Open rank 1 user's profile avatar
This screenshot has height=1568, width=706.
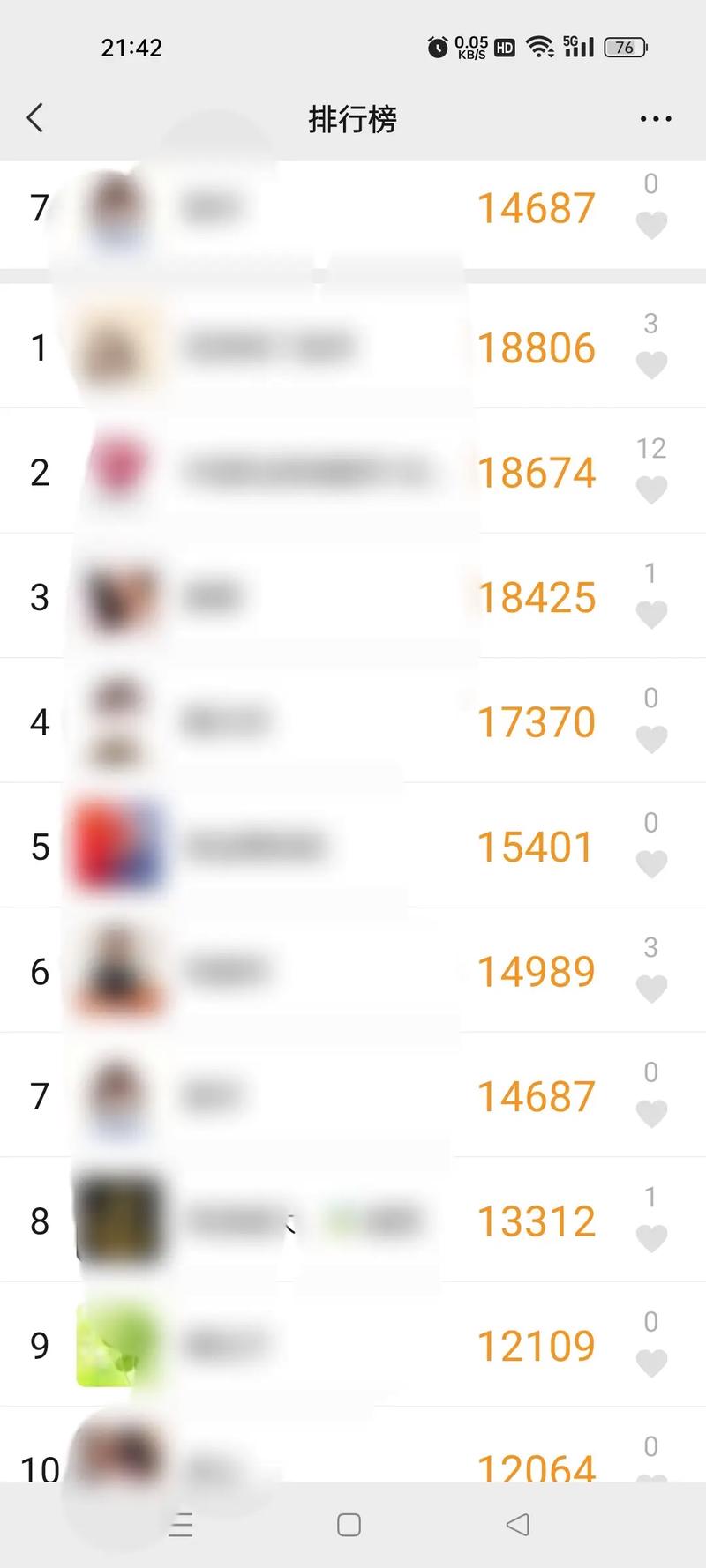click(x=117, y=347)
